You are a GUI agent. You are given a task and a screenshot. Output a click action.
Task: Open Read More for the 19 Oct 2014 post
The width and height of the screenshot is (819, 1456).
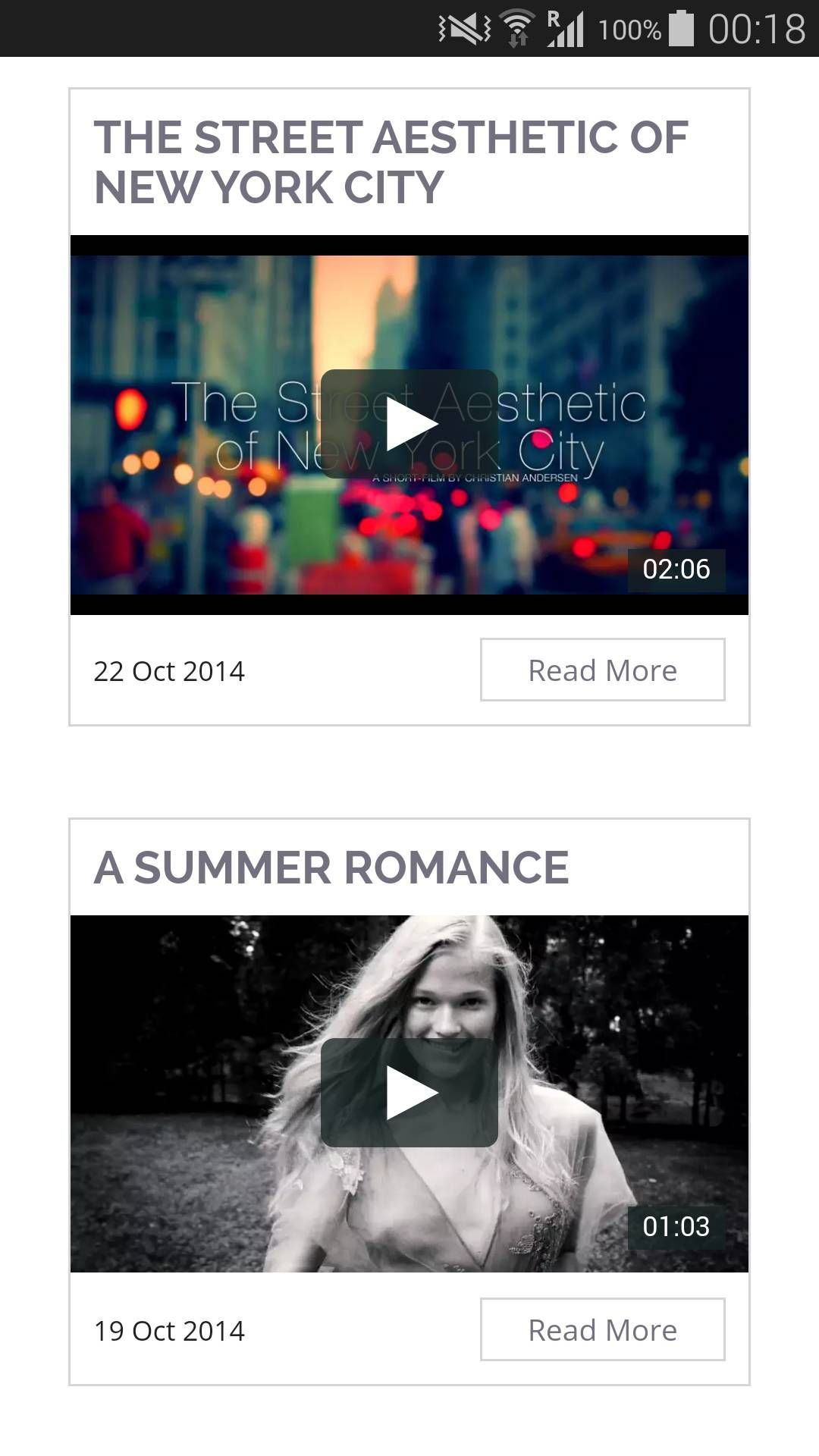tap(602, 1329)
